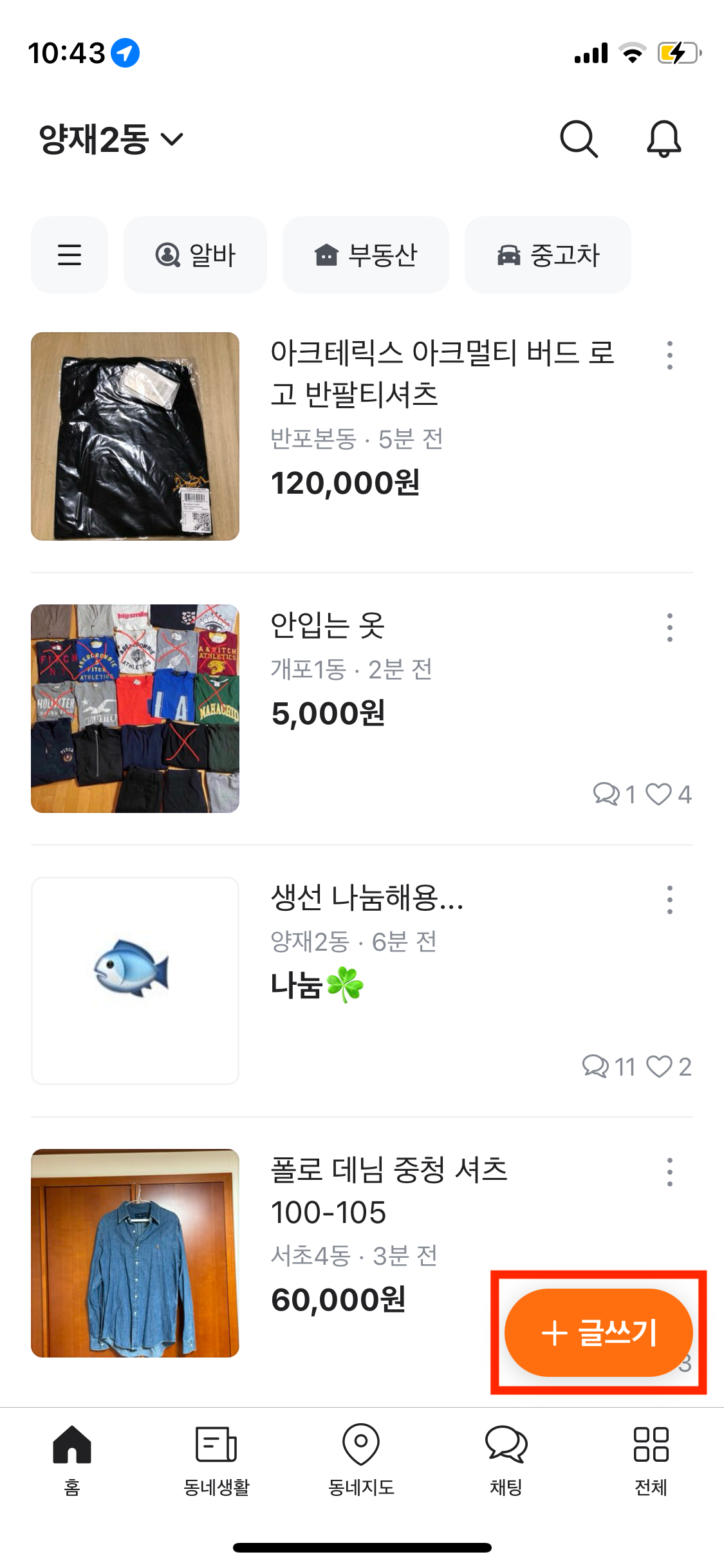
Task: Switch to the 동네지도 tab
Action: coord(361,1458)
